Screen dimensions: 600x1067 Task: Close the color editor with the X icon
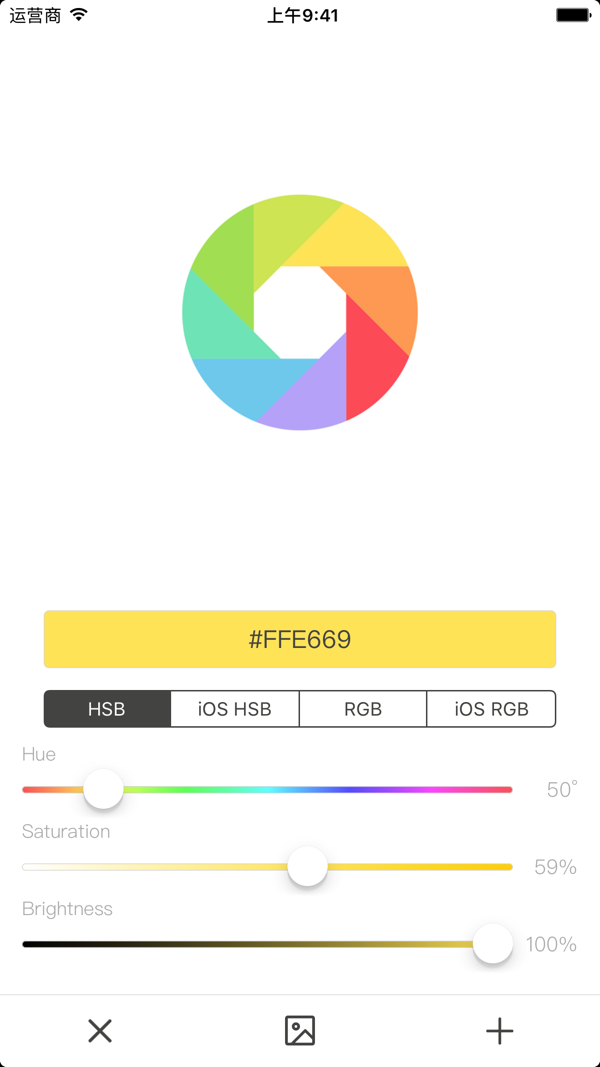click(x=100, y=1030)
